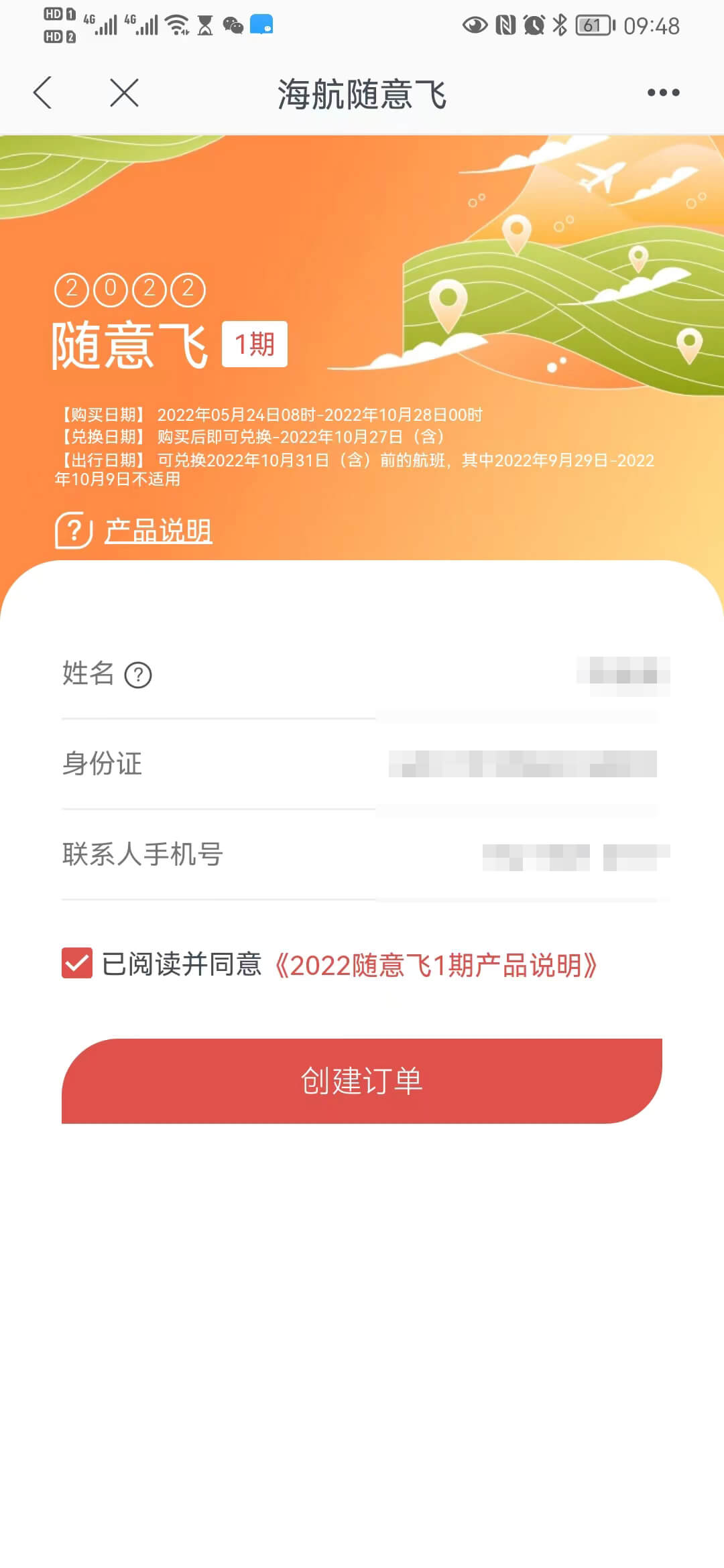Tap the help icon beside 姓名
The height and width of the screenshot is (1568, 724).
tap(138, 675)
